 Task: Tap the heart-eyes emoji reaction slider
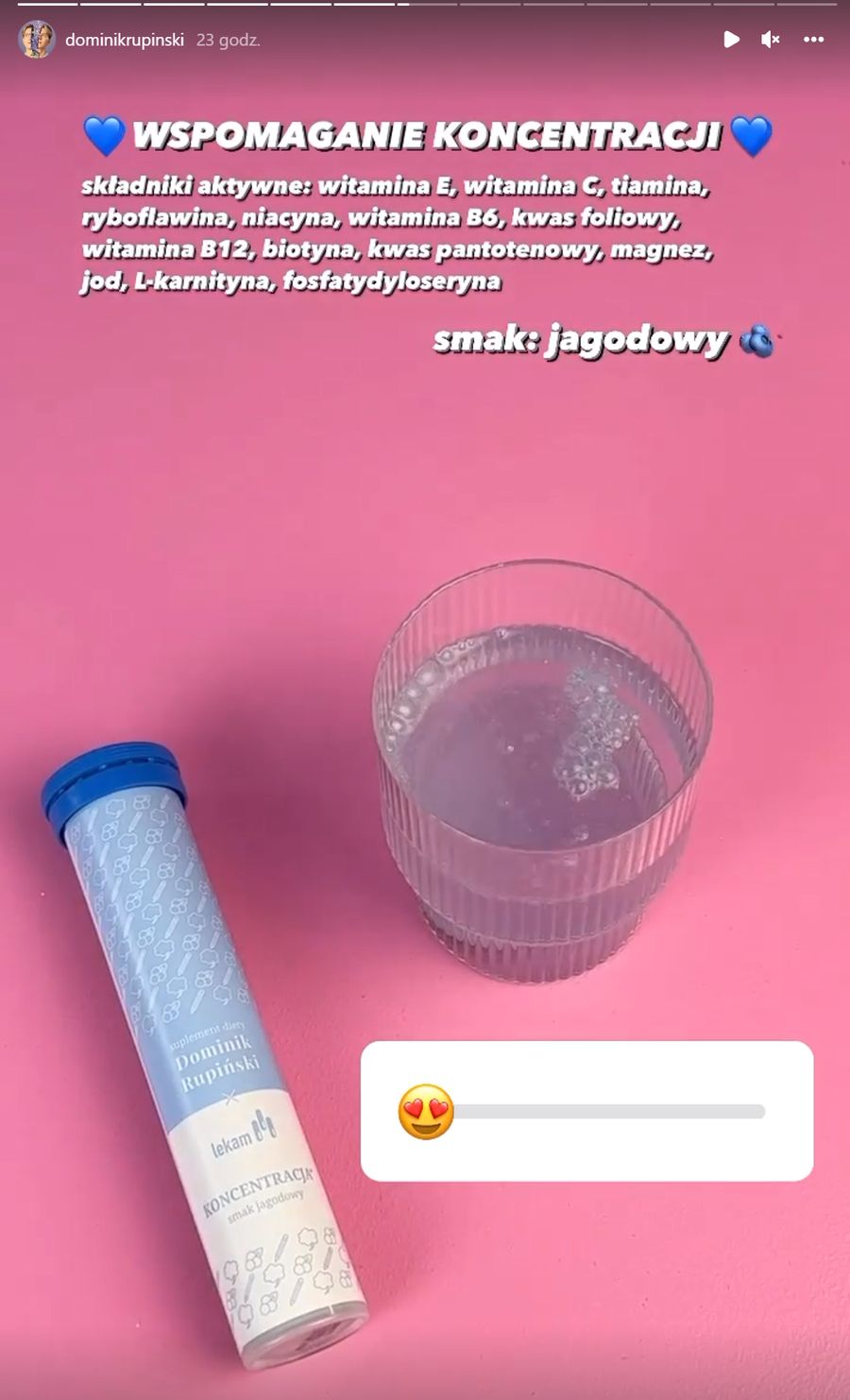click(427, 1112)
